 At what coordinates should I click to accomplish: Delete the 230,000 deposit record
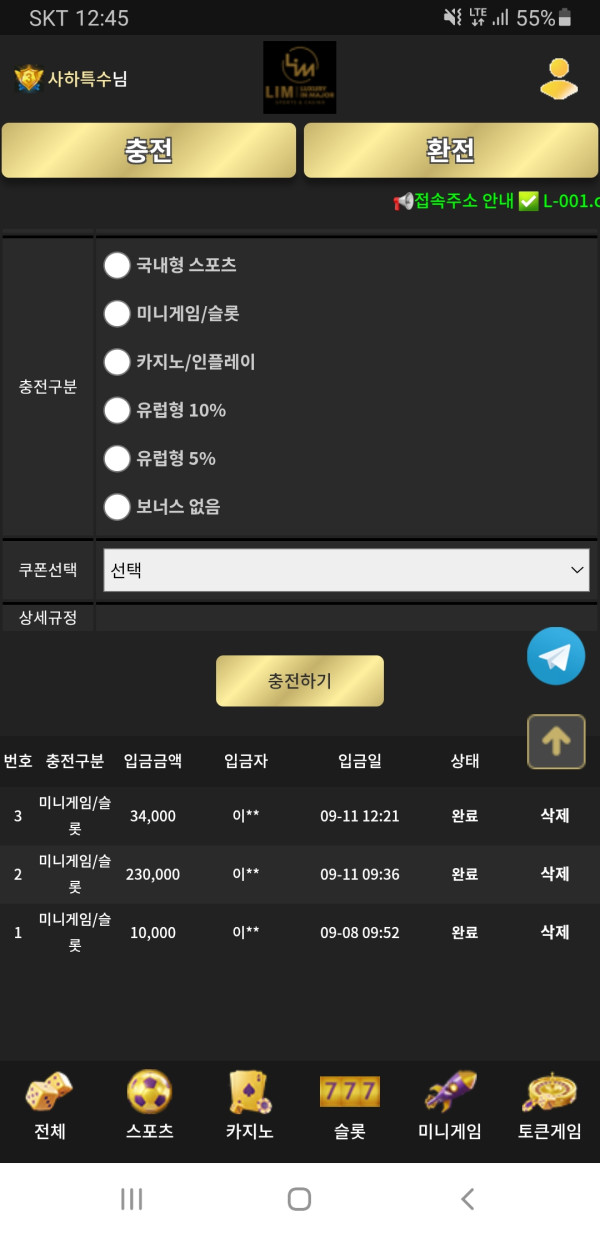555,873
